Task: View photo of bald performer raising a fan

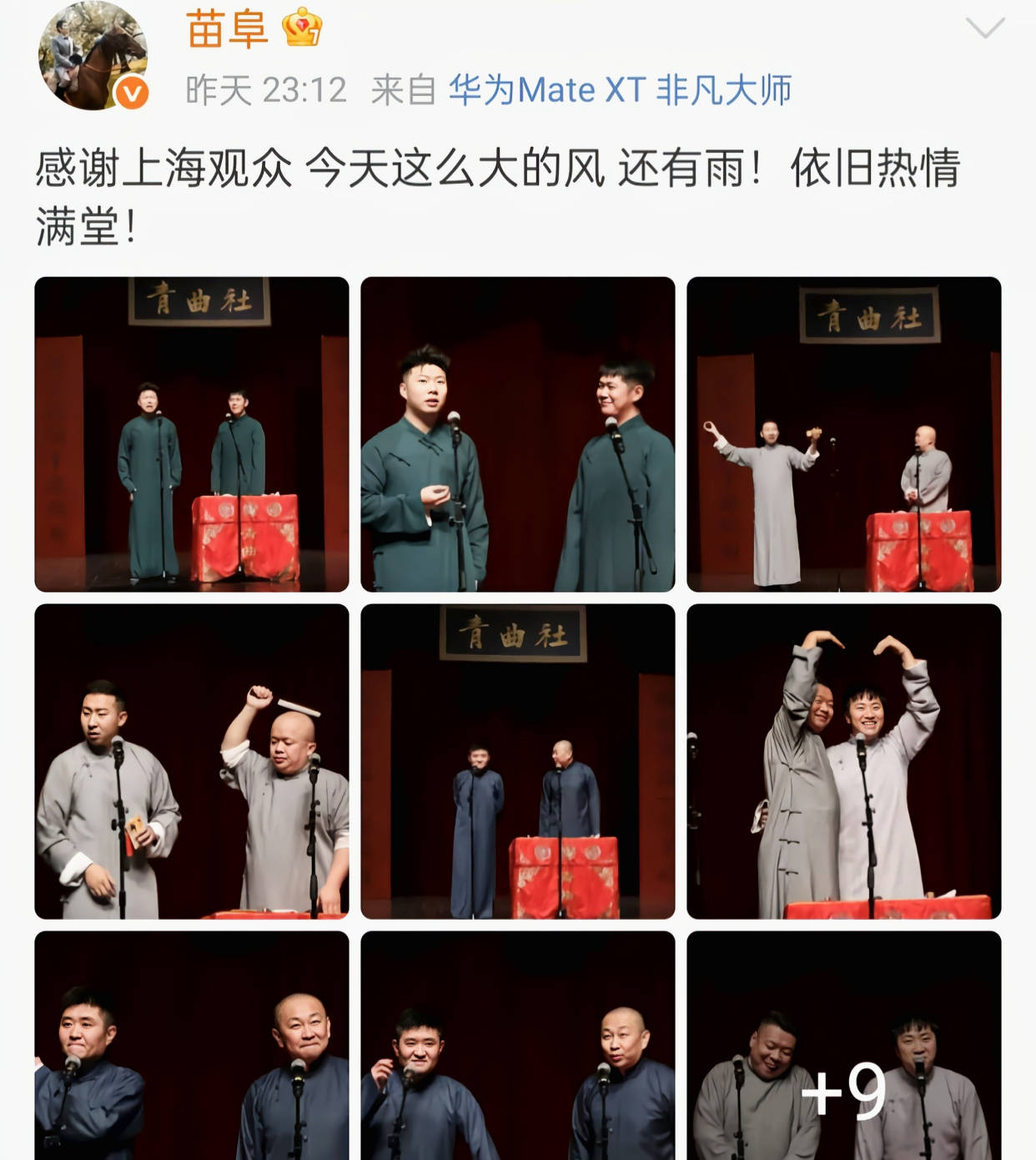Action: pyautogui.click(x=192, y=761)
